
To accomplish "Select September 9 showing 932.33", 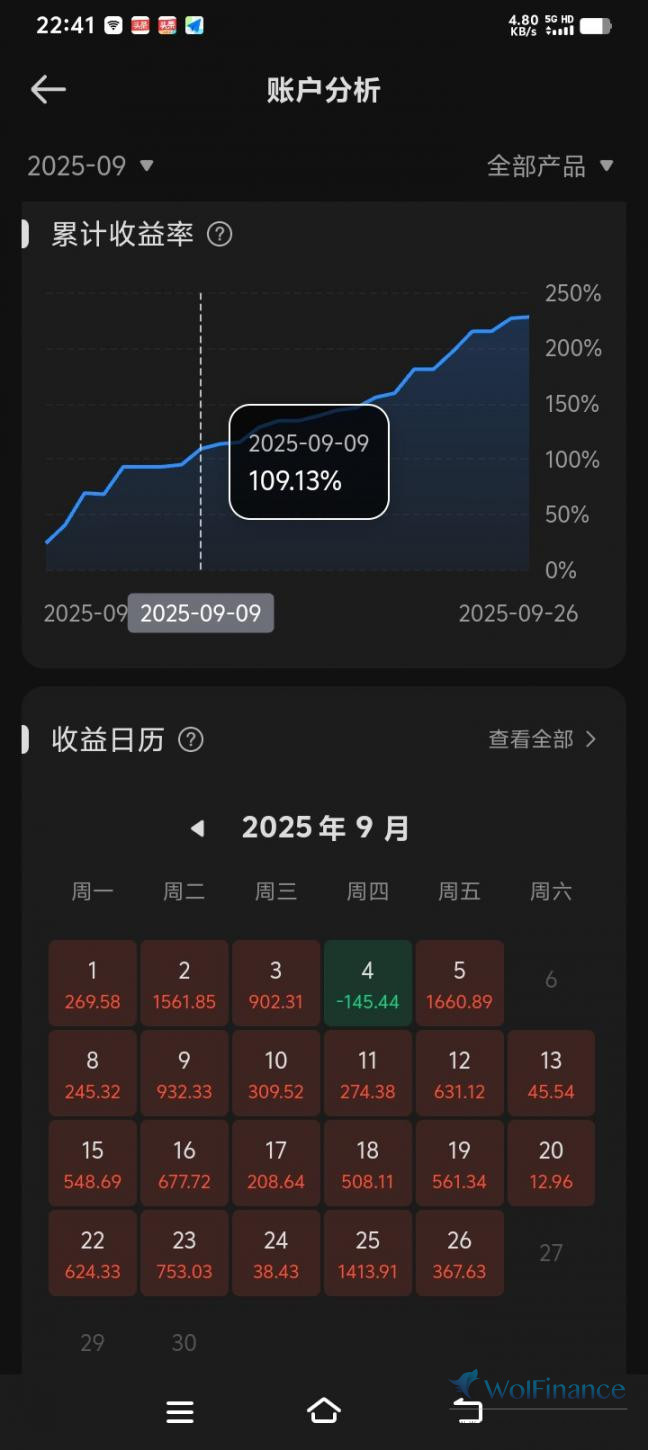I will (x=184, y=1073).
